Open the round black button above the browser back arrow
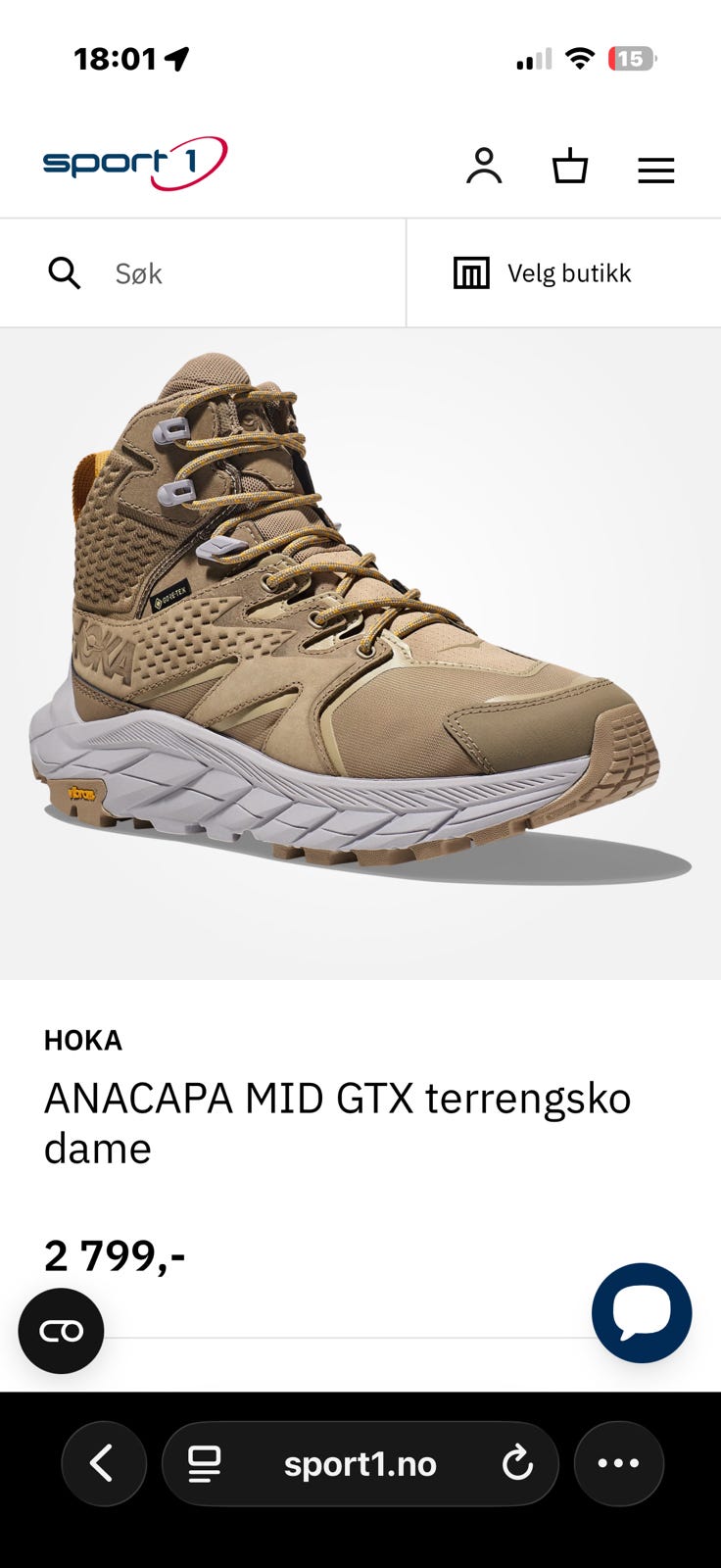721x1568 pixels. click(x=61, y=1331)
